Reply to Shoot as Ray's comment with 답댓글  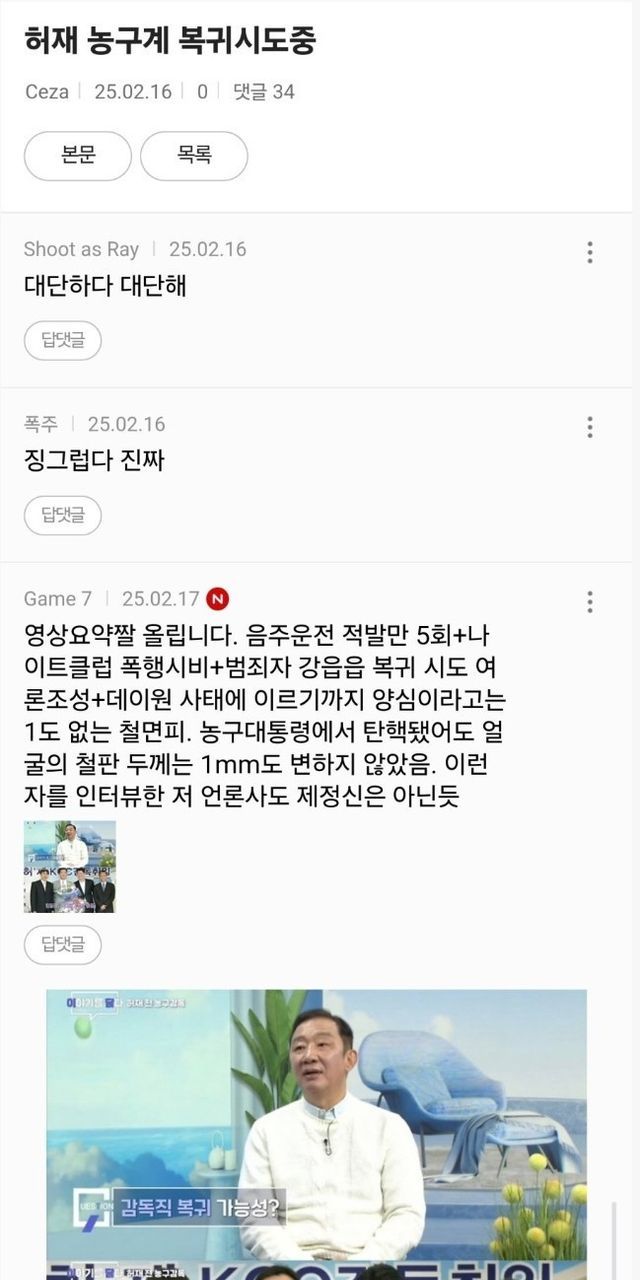point(63,340)
